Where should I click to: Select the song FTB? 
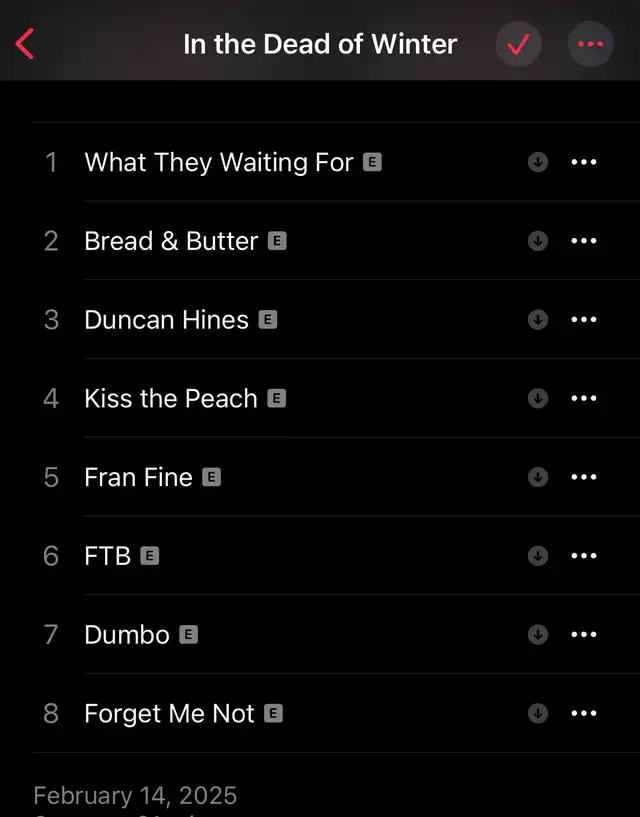(108, 556)
